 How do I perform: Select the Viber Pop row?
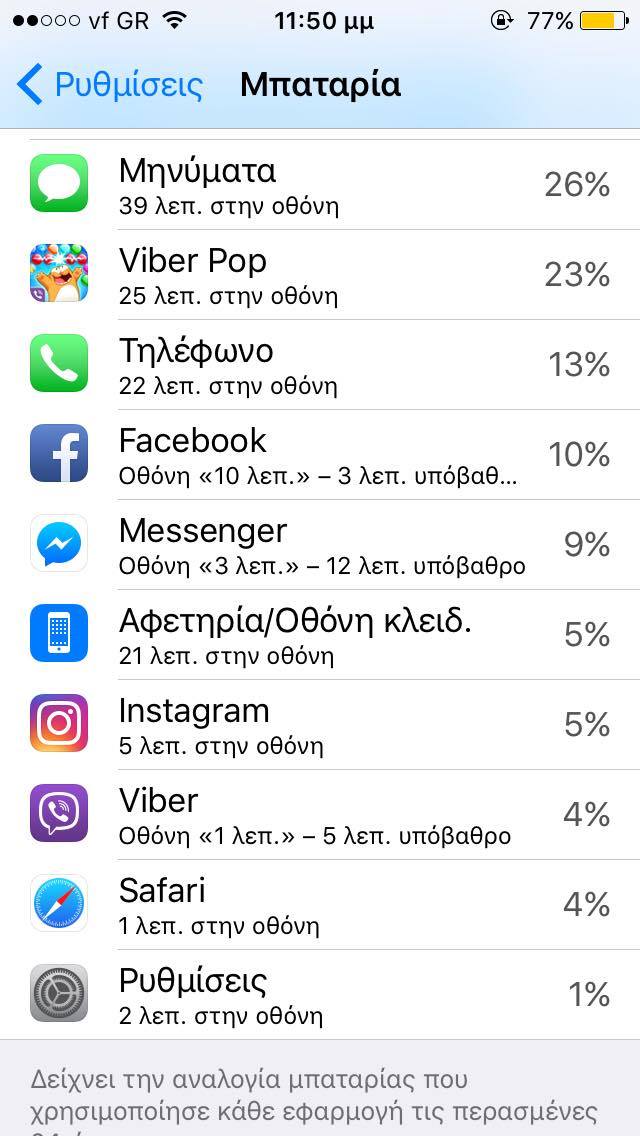(x=320, y=275)
